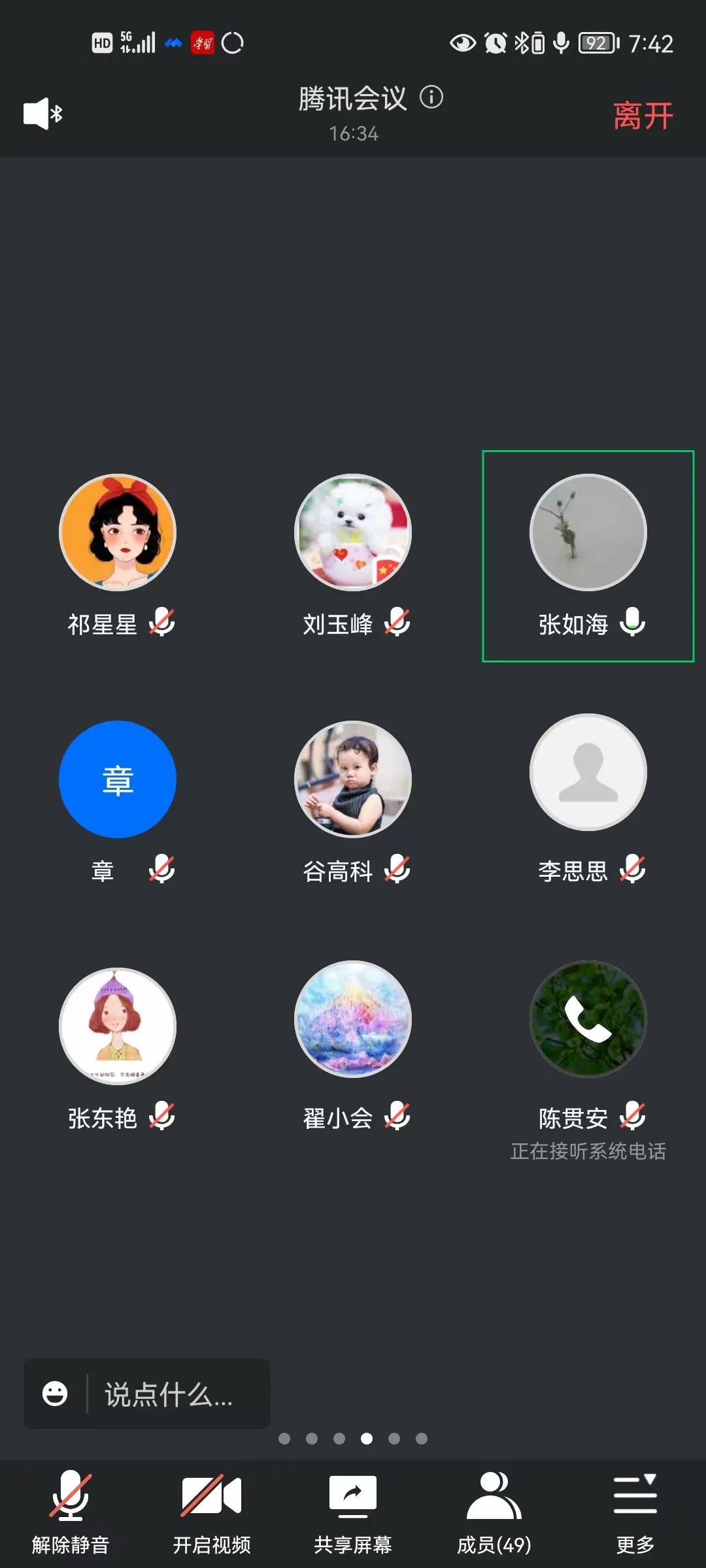Open meeting info icon beside 腾讯会议

[x=431, y=98]
